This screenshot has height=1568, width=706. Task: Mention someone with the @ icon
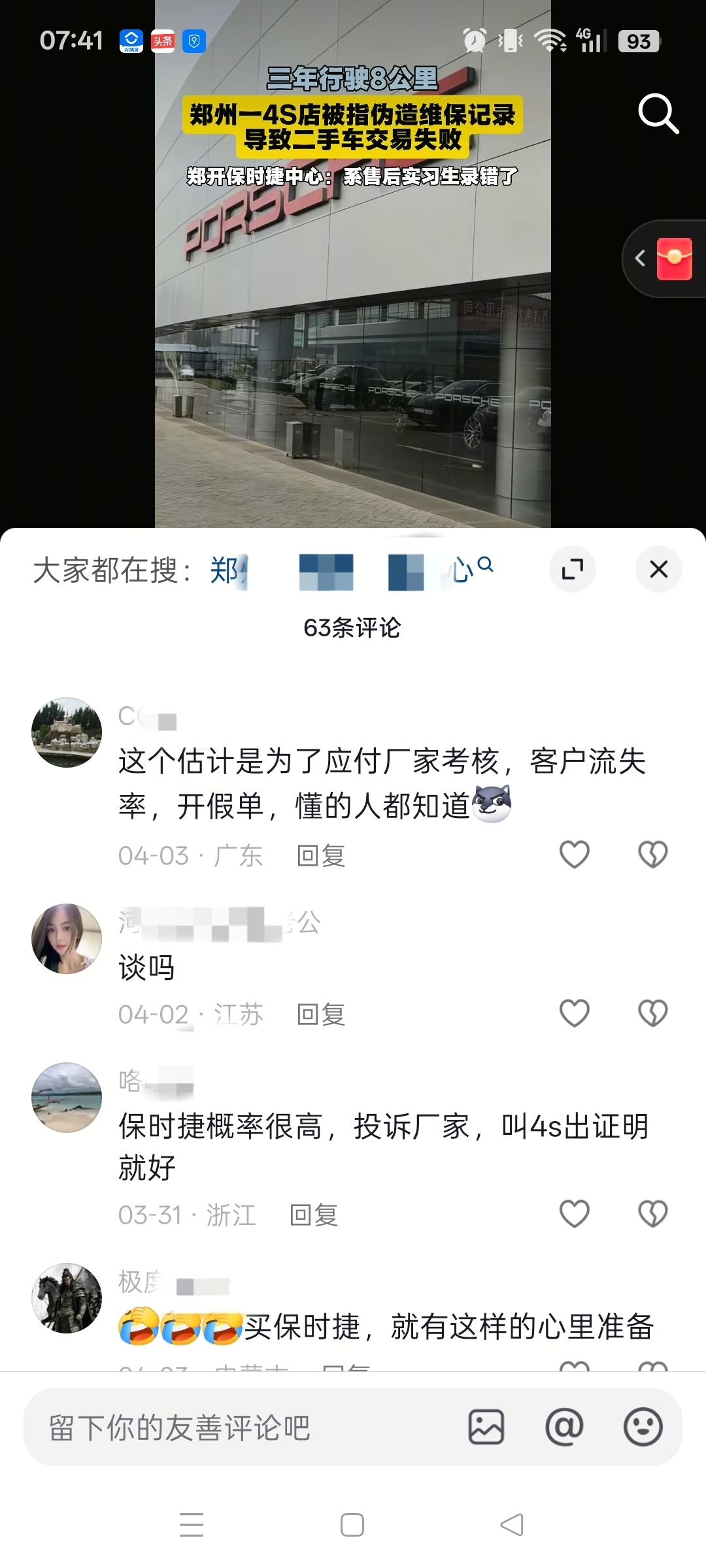564,1427
